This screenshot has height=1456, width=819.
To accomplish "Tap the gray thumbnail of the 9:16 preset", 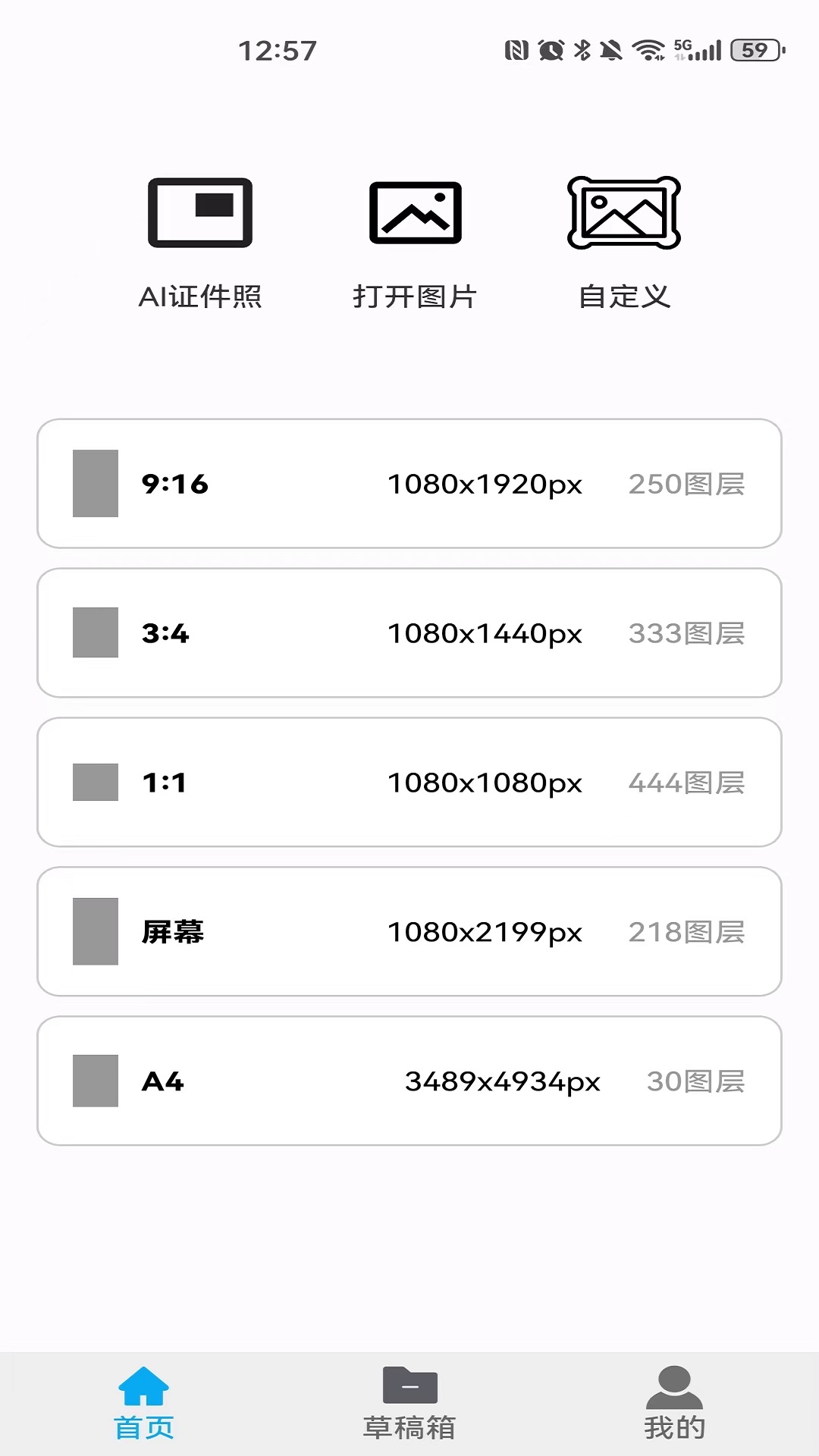I will (94, 483).
